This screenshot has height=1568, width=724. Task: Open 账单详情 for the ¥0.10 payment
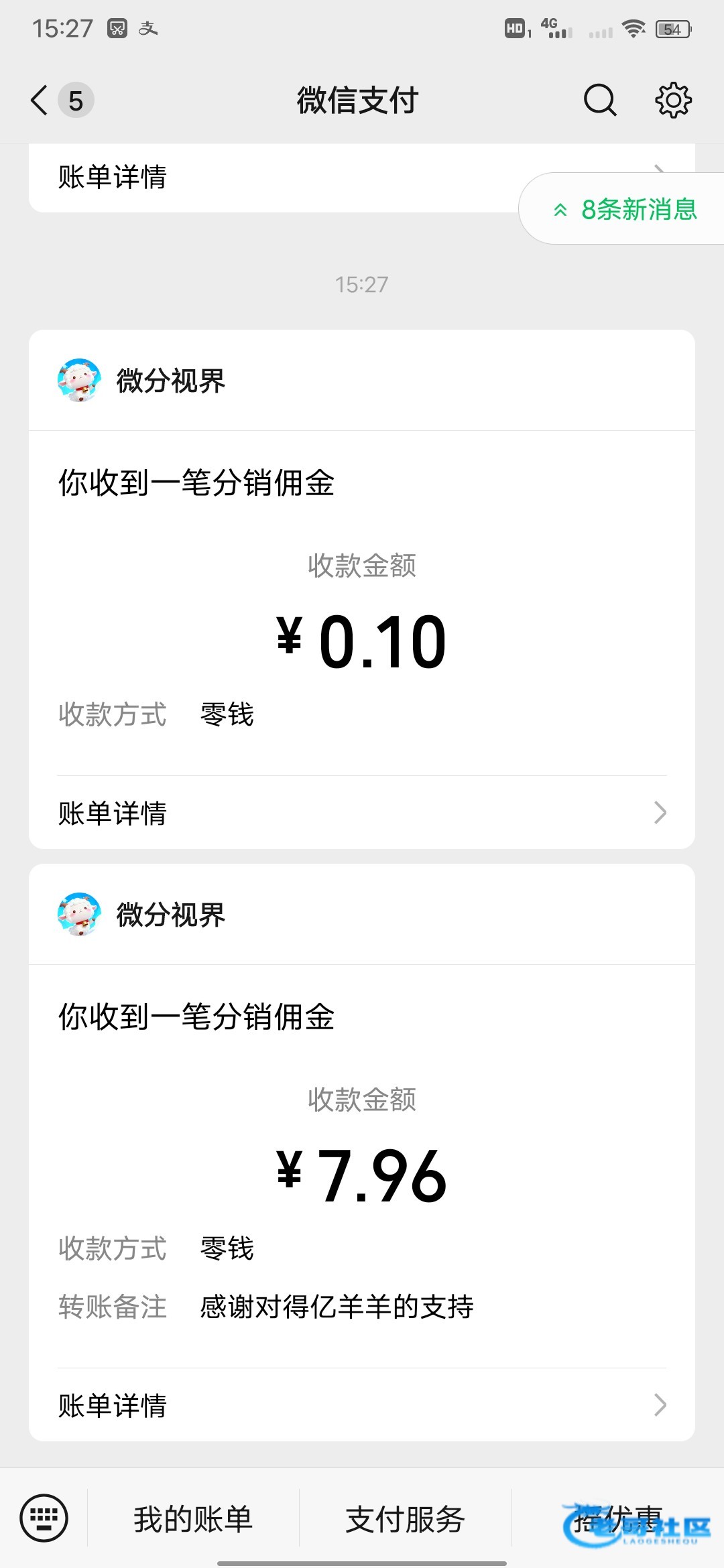(x=362, y=813)
